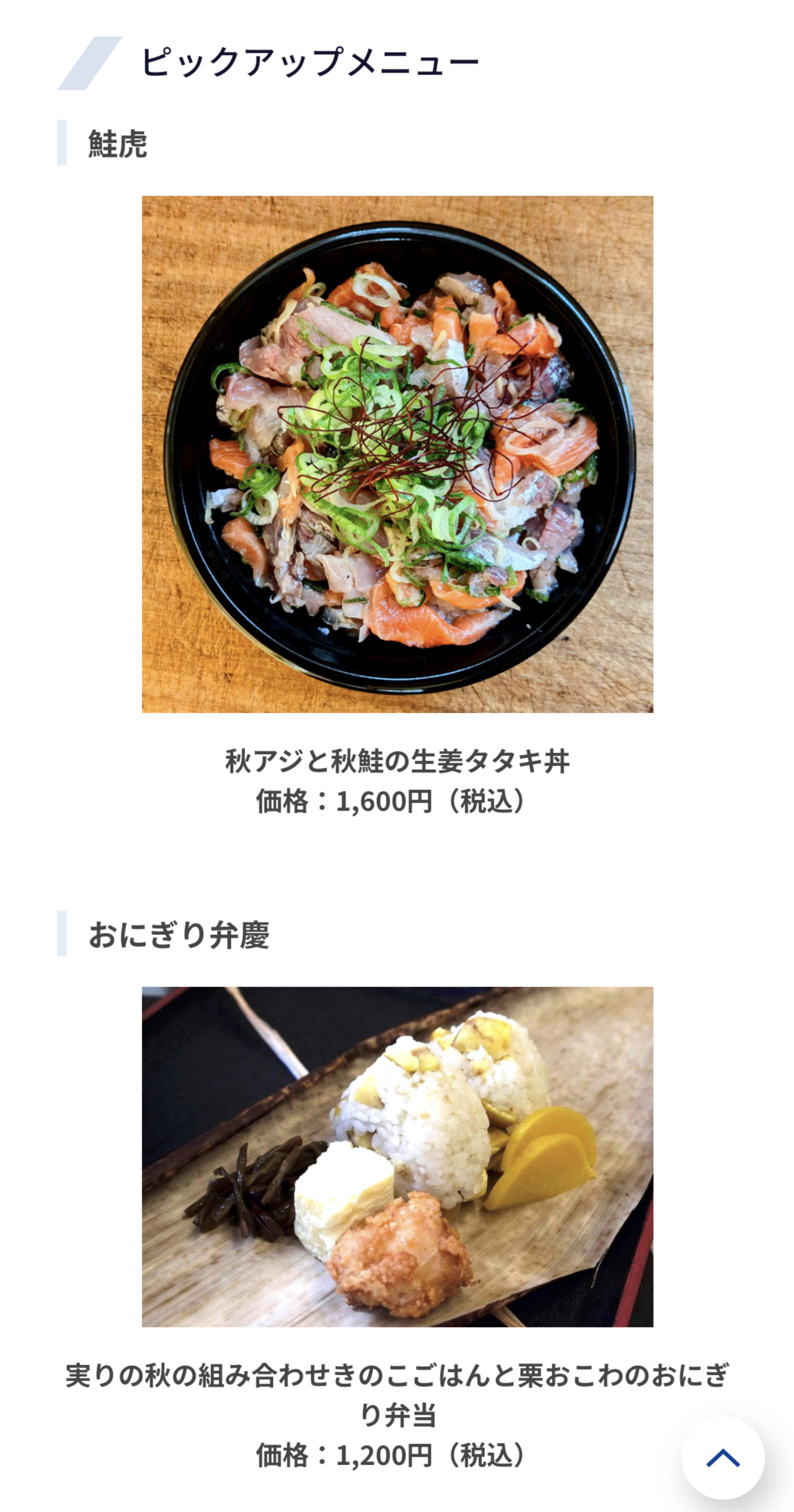Tap the scroll-to-top arrow button
The image size is (794, 1512).
723,1458
